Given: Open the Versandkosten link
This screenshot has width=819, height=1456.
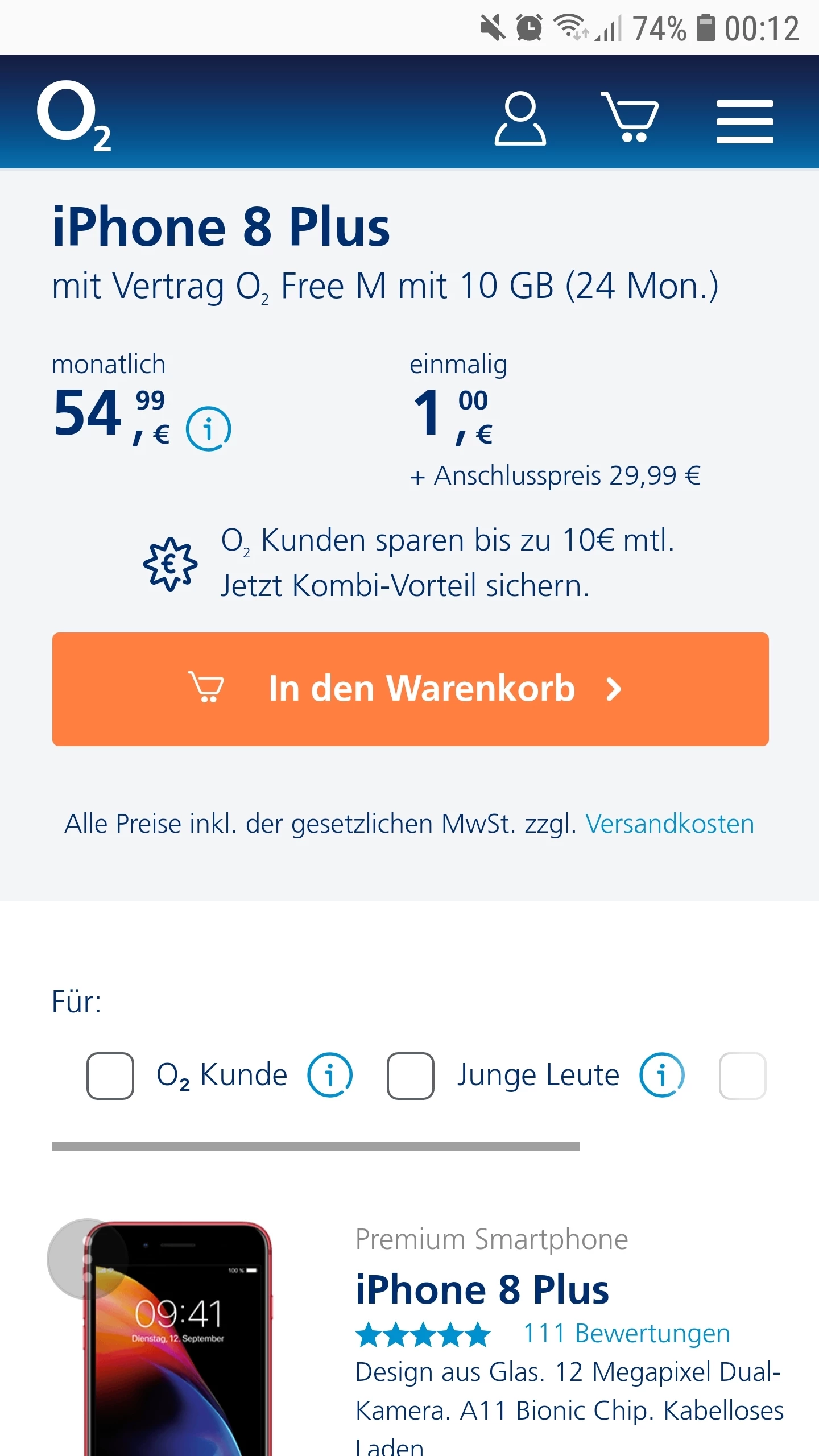Looking at the screenshot, I should (669, 824).
